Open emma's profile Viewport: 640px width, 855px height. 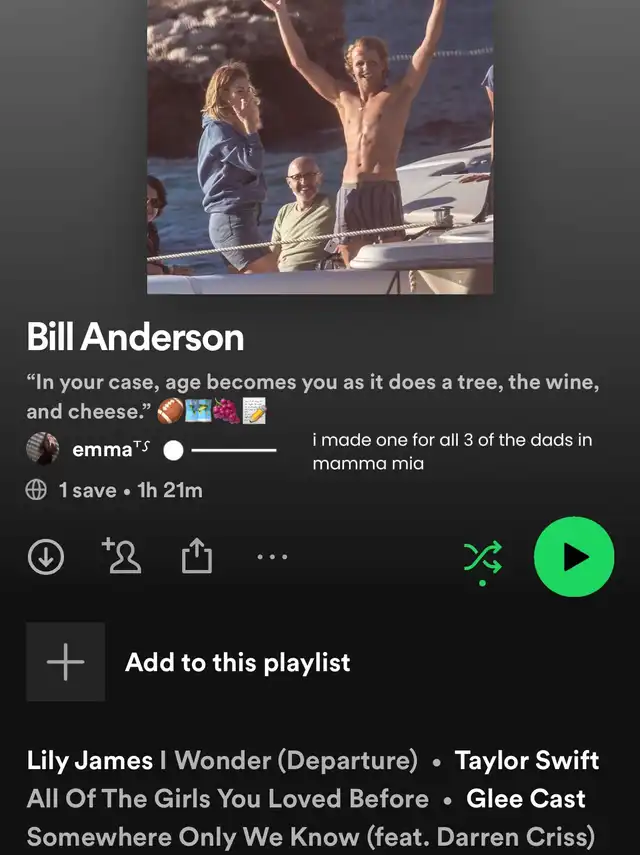[87, 449]
